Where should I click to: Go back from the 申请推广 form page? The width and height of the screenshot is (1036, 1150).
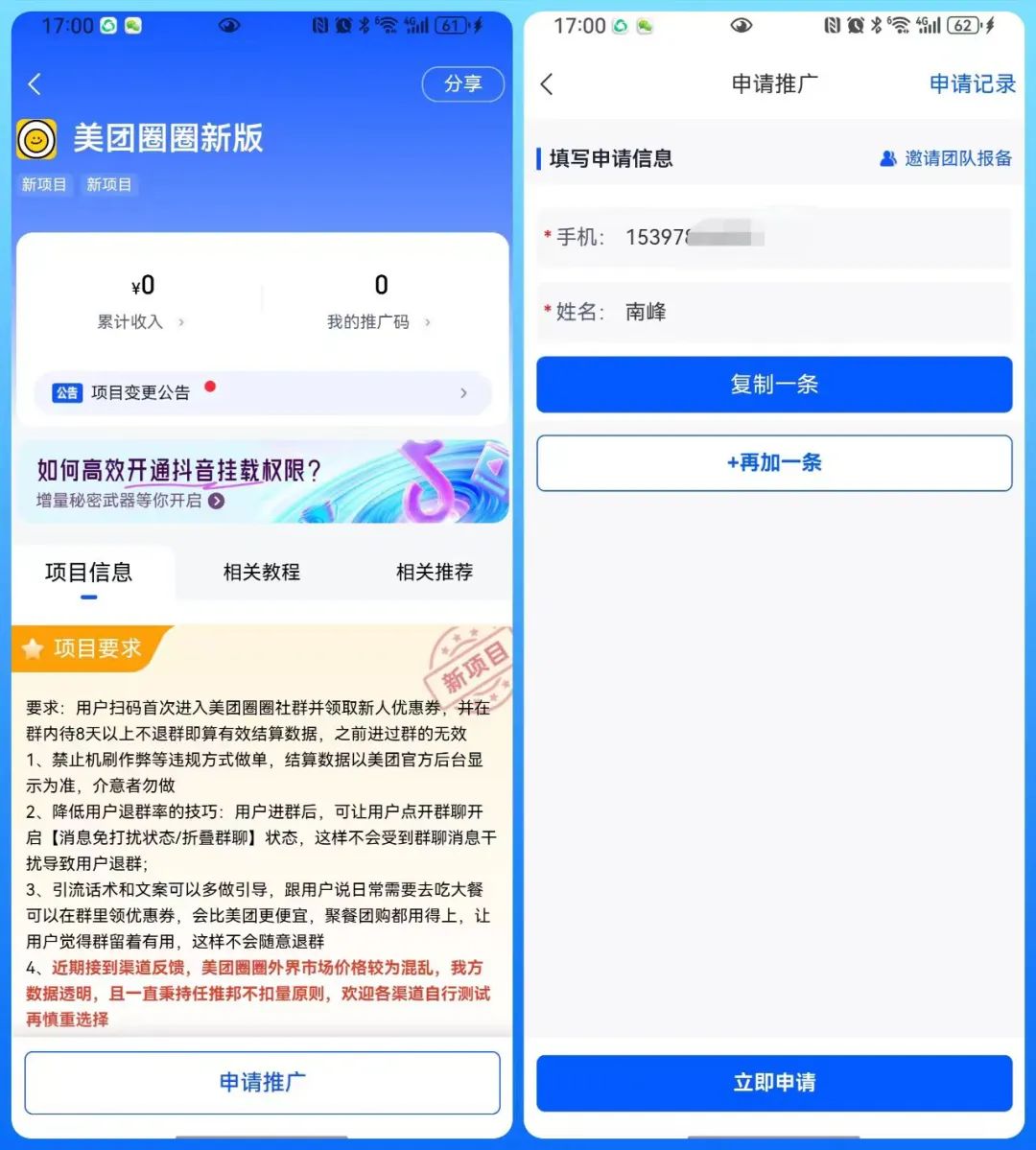[x=547, y=84]
